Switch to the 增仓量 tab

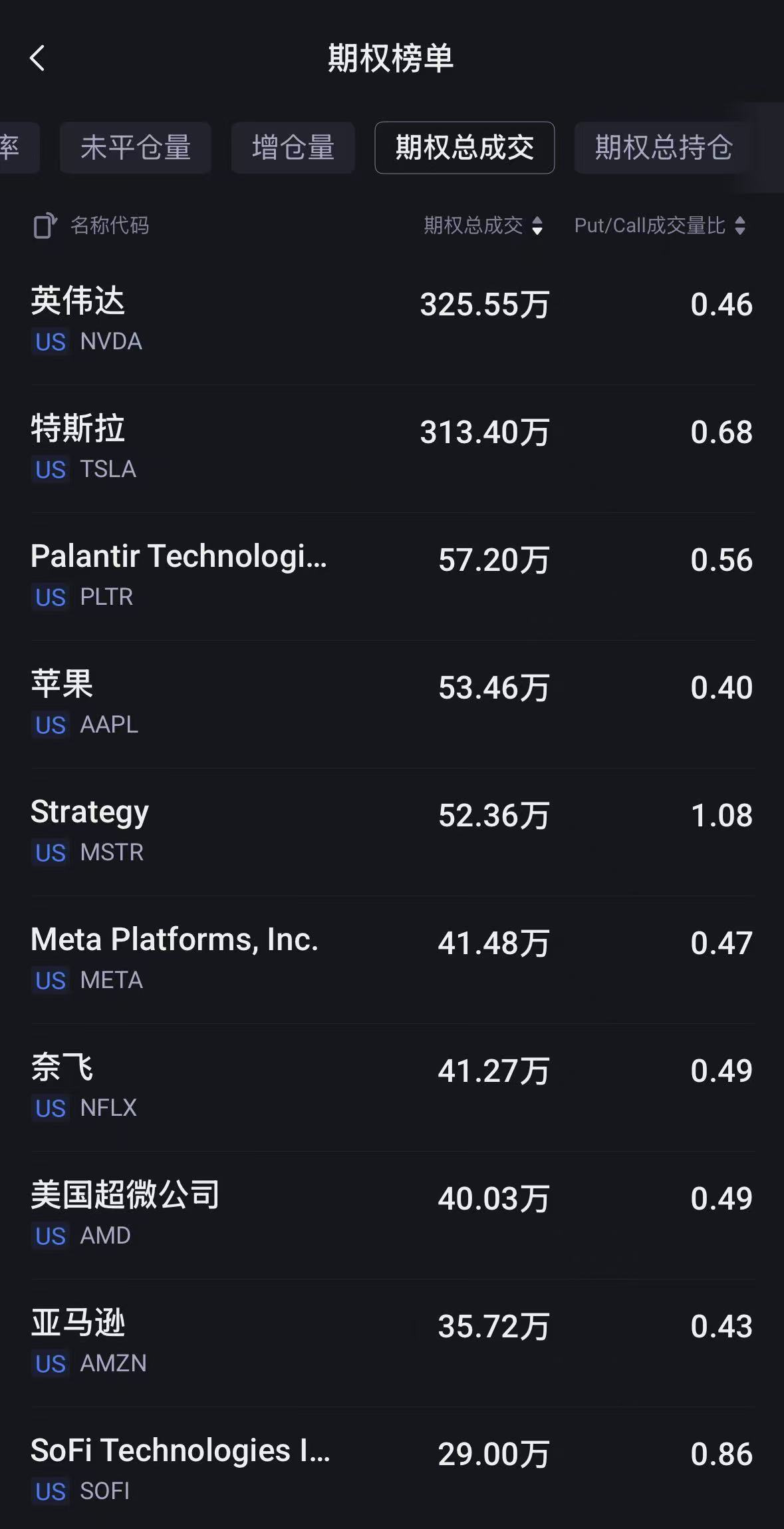(x=293, y=148)
